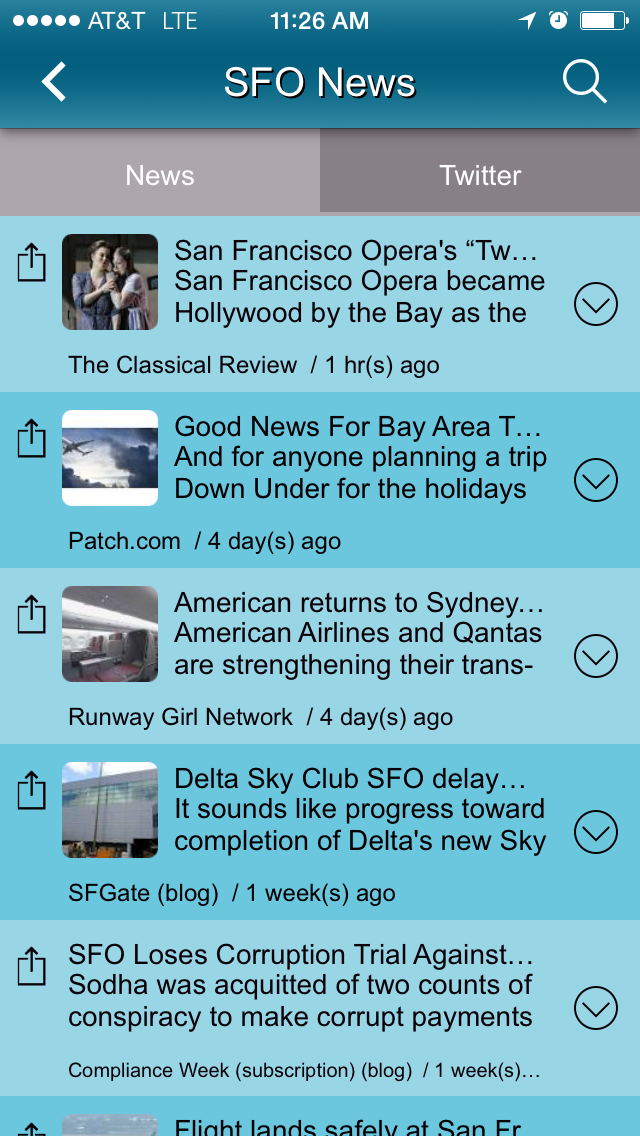Expand the San Francisco Opera article

pos(596,305)
